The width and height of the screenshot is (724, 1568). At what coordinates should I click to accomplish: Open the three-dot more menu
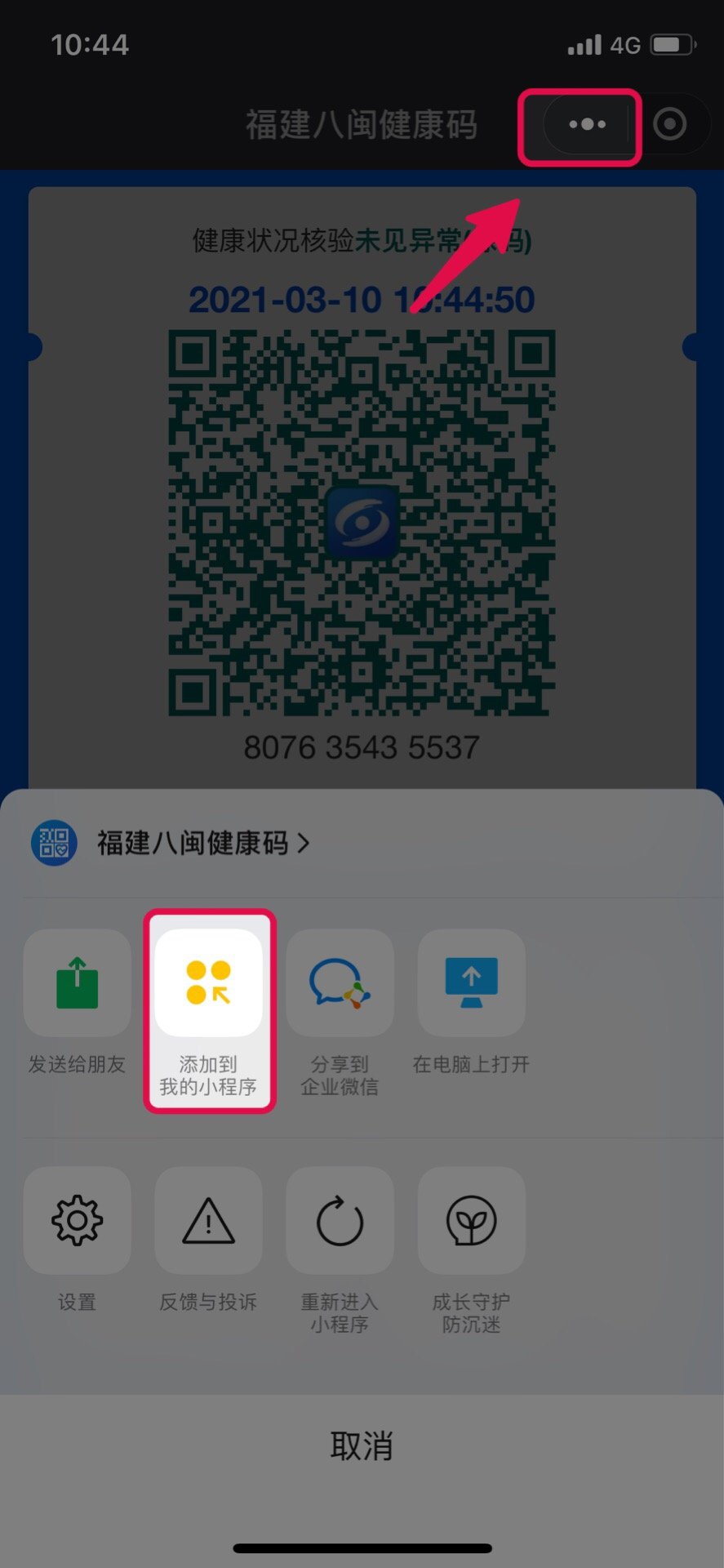[x=587, y=125]
